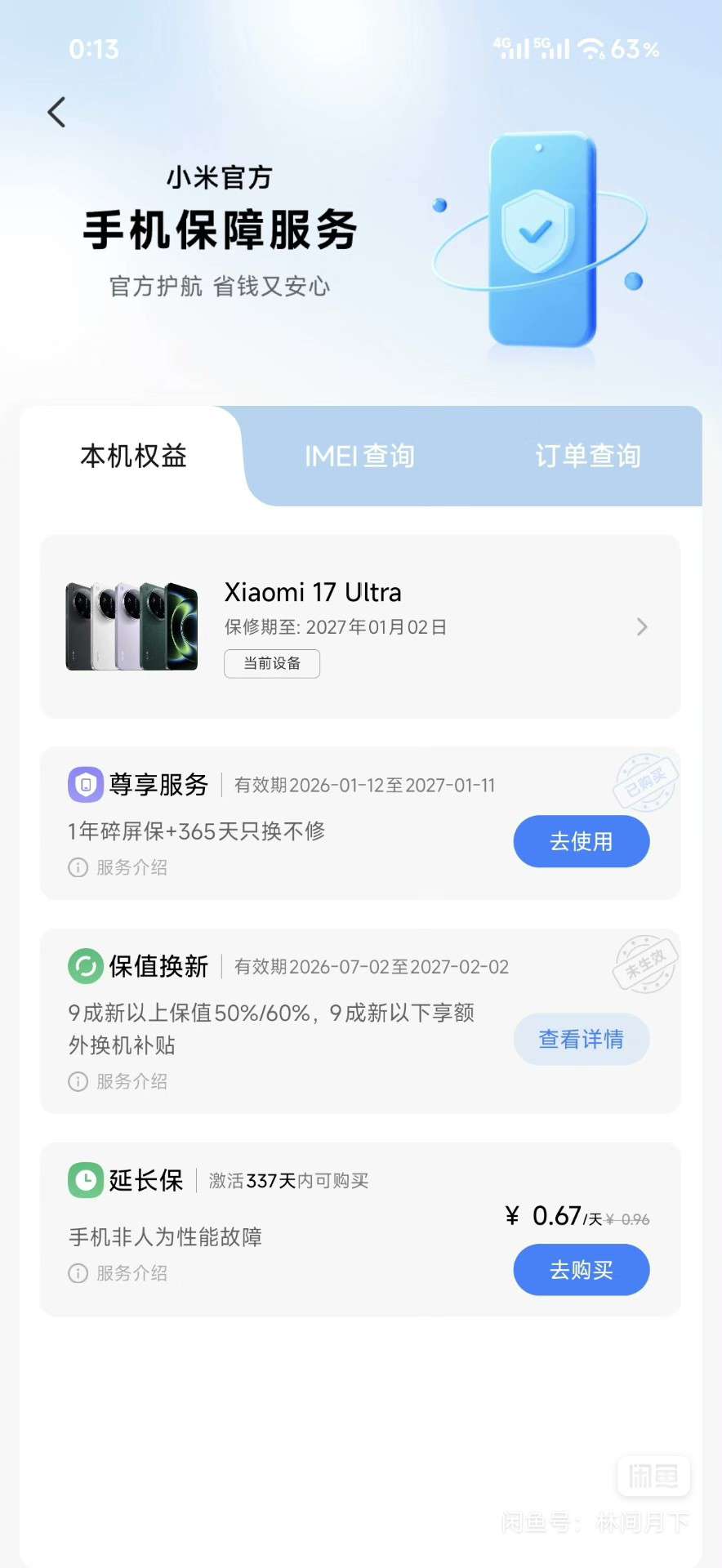The height and width of the screenshot is (1568, 722).
Task: Switch to the IMEI查询 tab
Action: [x=359, y=456]
